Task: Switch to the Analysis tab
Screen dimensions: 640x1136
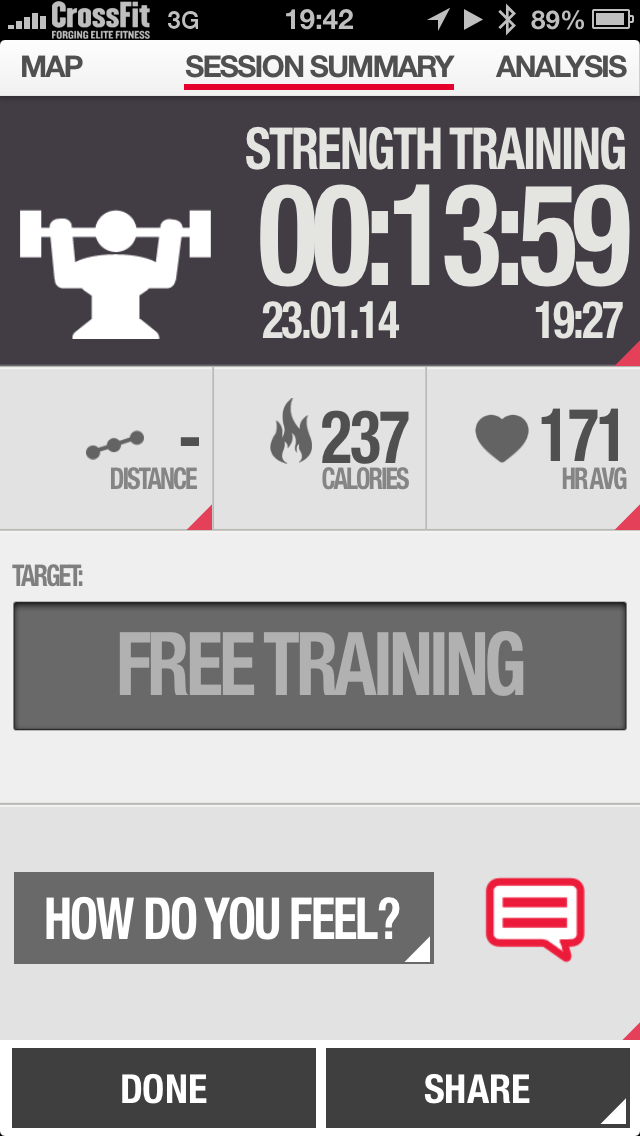Action: pos(560,68)
